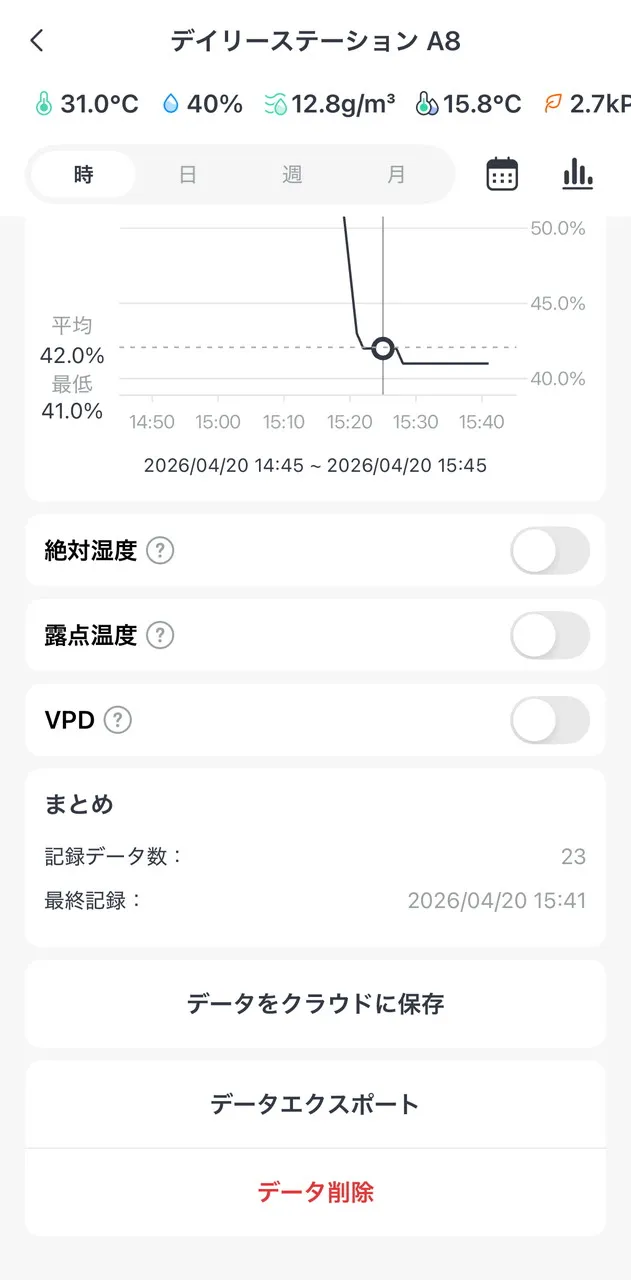
Task: Select the 週 (week) tab
Action: (292, 175)
